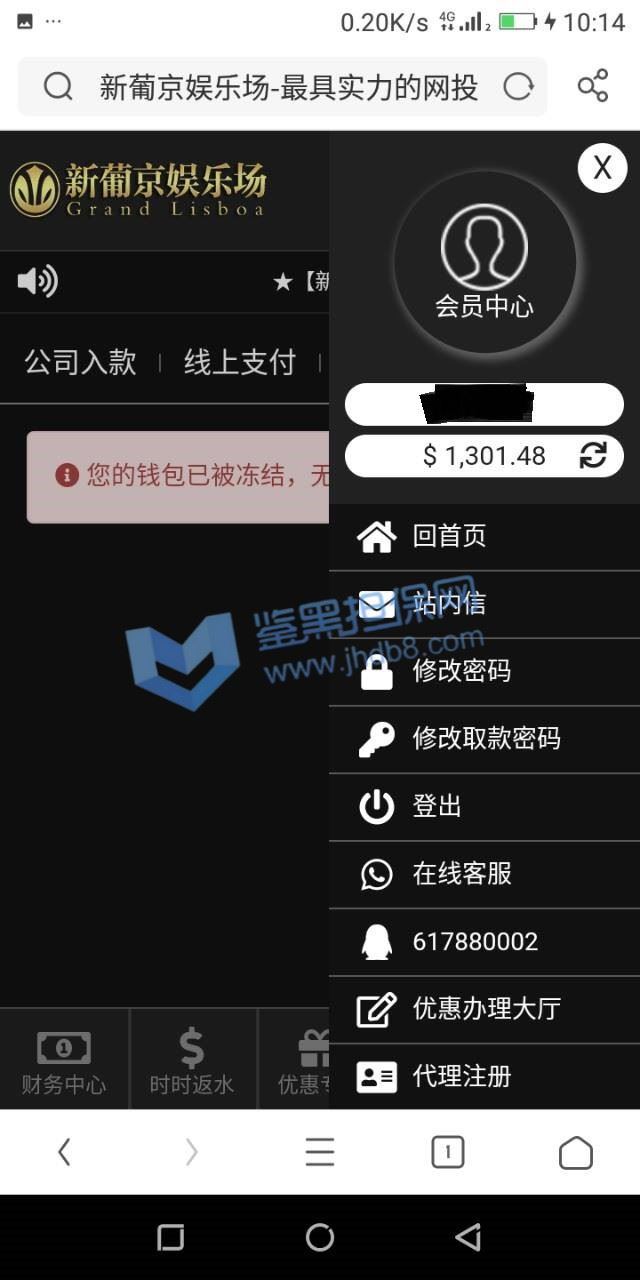The height and width of the screenshot is (1280, 640).
Task: Open 时时返水 in bottom bar
Action: click(x=192, y=1062)
